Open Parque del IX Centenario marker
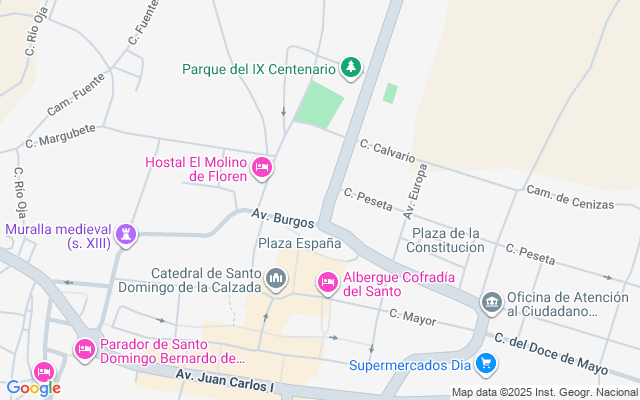Screen dimensions: 640x400 click(x=350, y=68)
